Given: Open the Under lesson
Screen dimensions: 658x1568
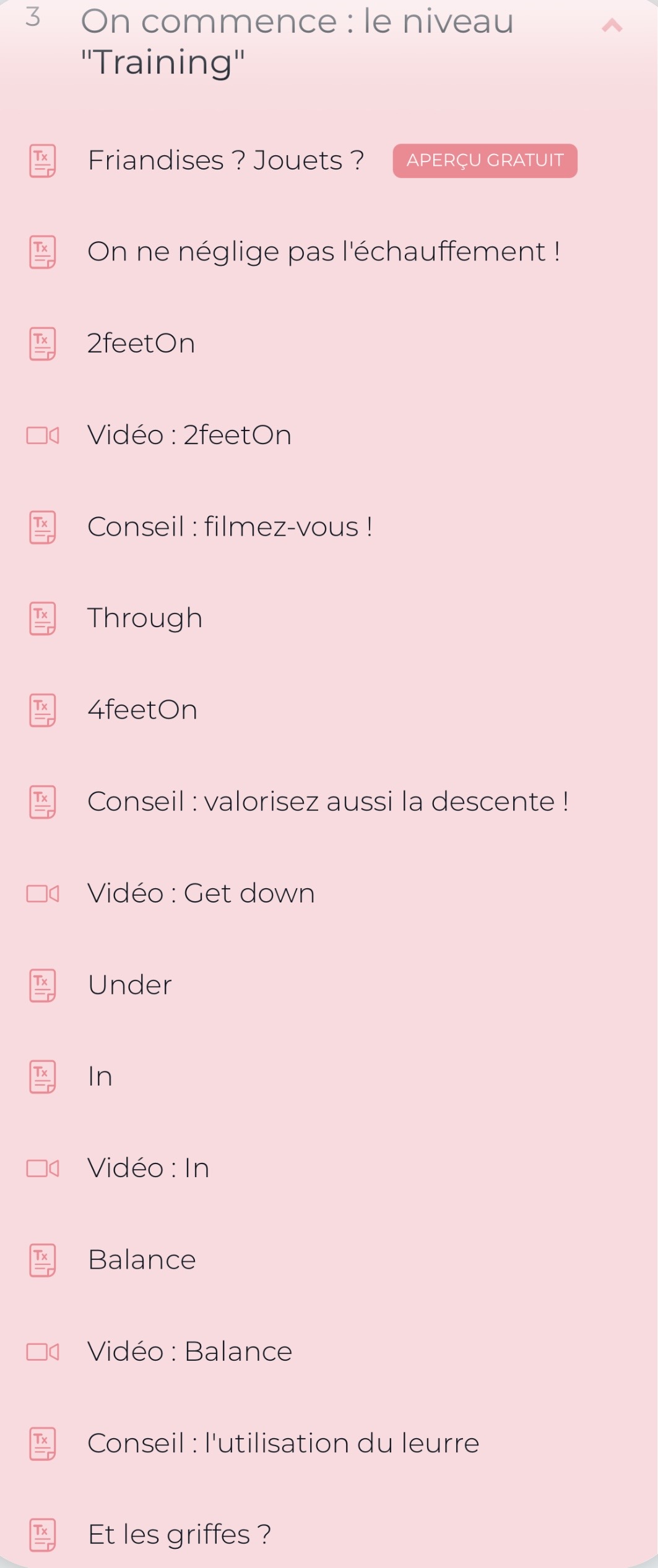Looking at the screenshot, I should coord(130,985).
